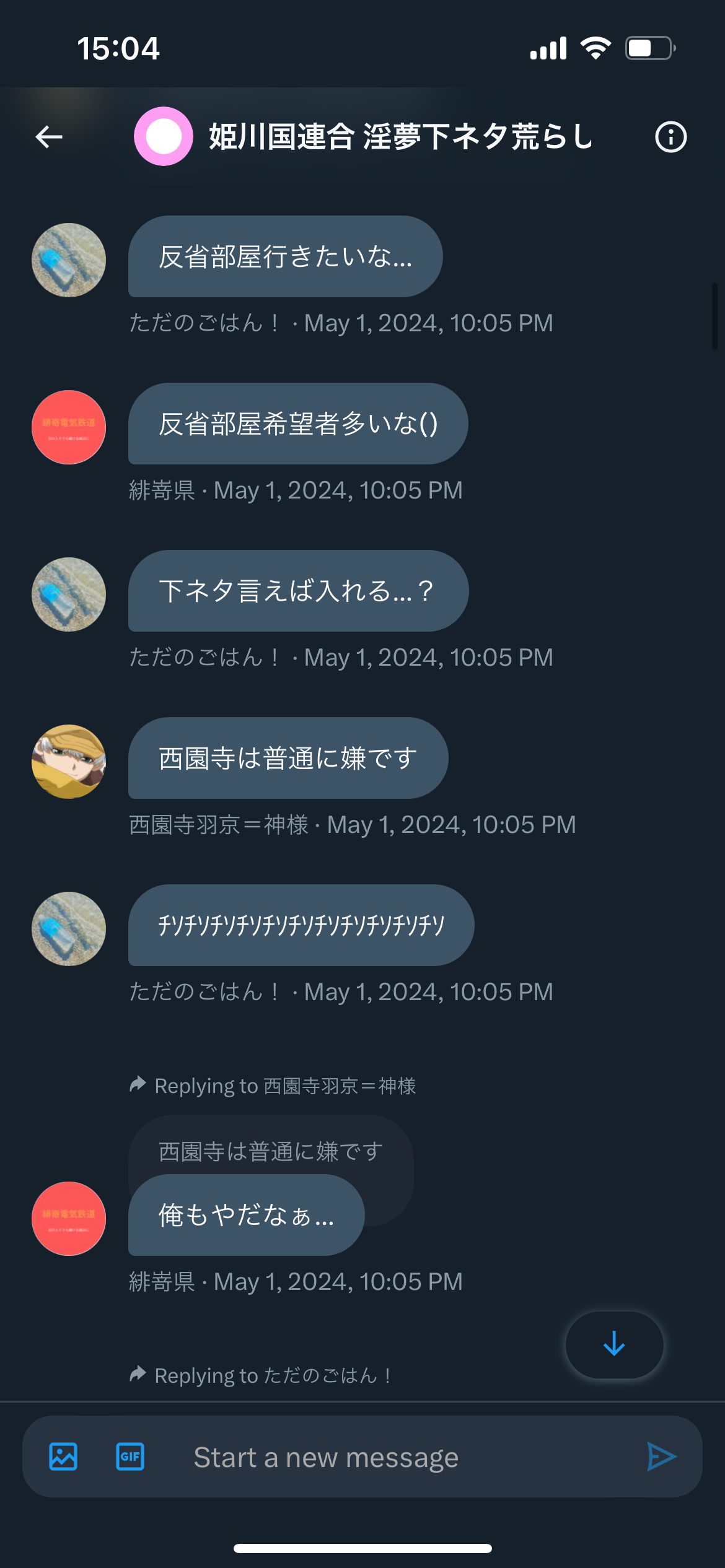
Task: Tap the send message arrow
Action: coord(661,1457)
